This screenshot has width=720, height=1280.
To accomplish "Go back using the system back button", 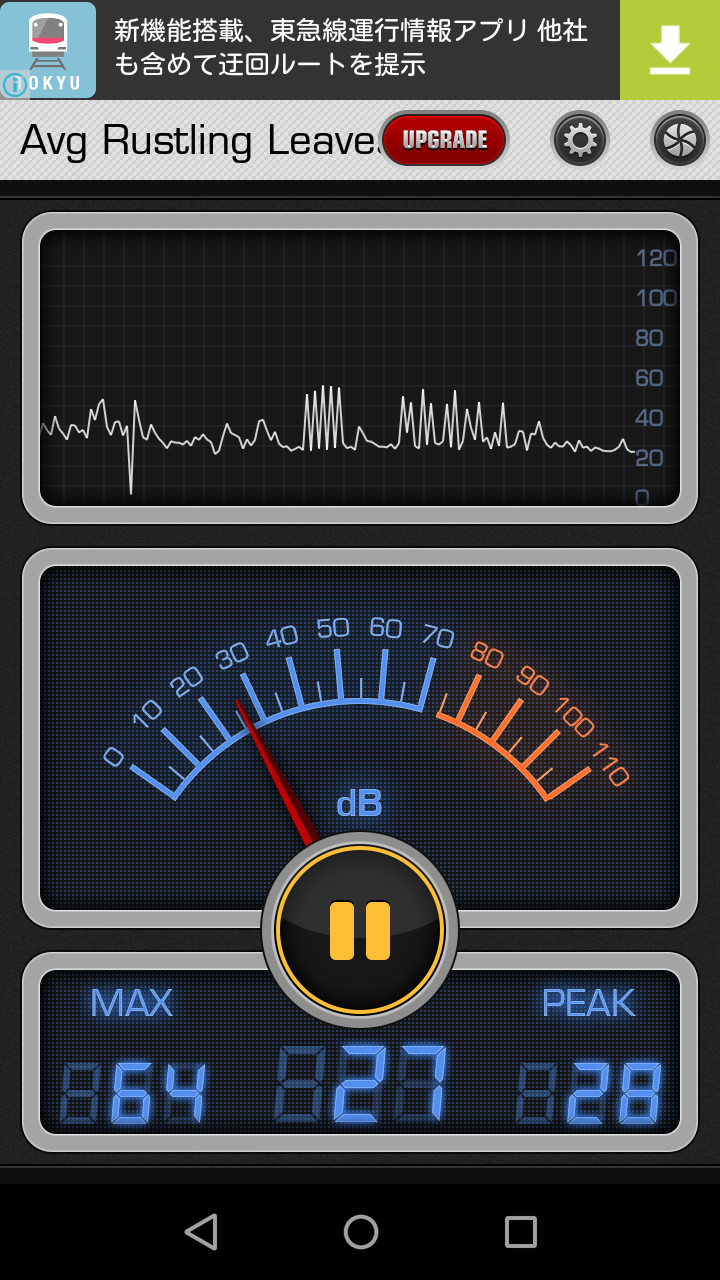I will point(201,1231).
